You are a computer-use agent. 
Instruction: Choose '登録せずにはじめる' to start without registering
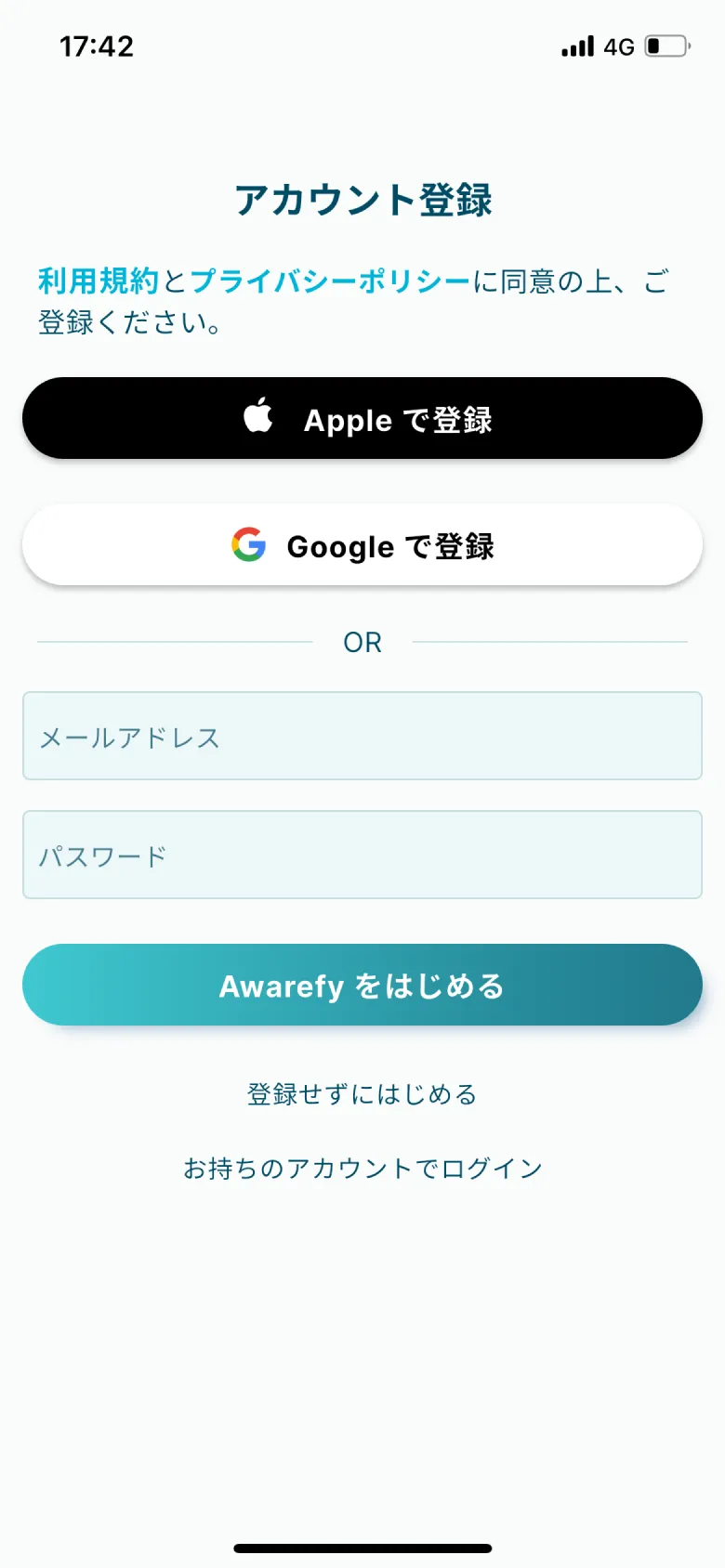coord(362,1093)
